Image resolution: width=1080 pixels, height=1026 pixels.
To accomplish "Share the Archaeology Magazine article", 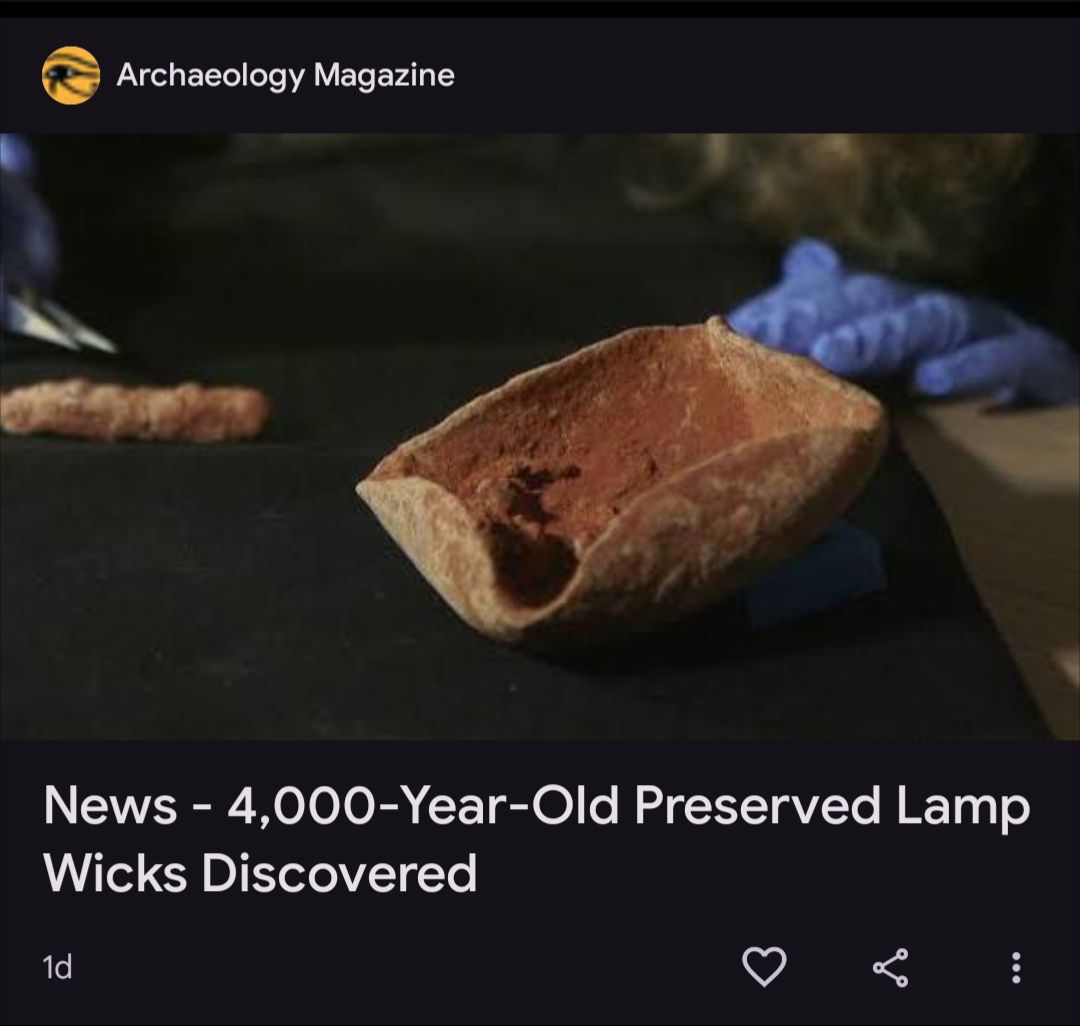I will click(x=890, y=967).
